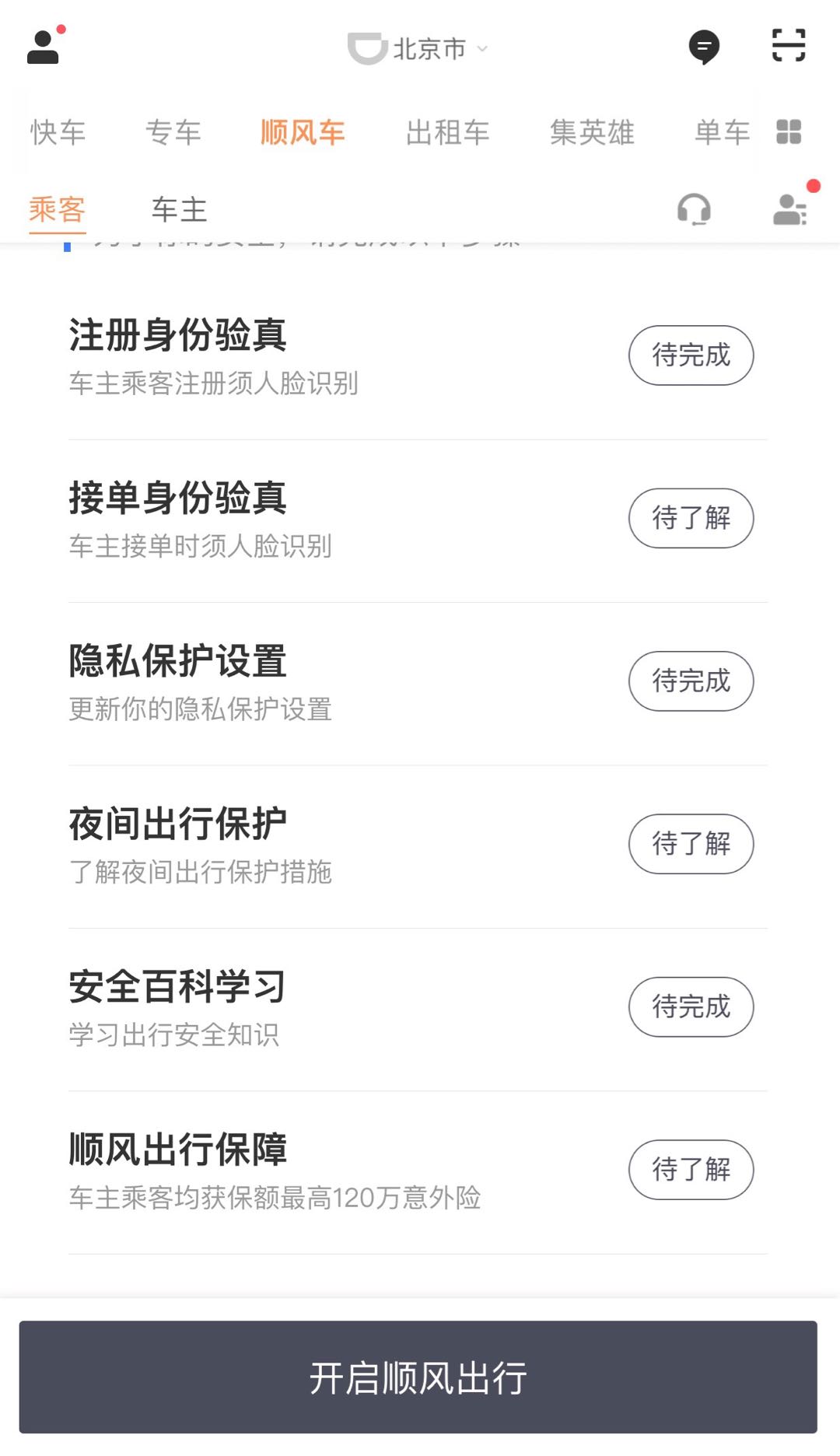Switch to the 快车 tab
Screen dimensions: 840x1456
tap(58, 133)
